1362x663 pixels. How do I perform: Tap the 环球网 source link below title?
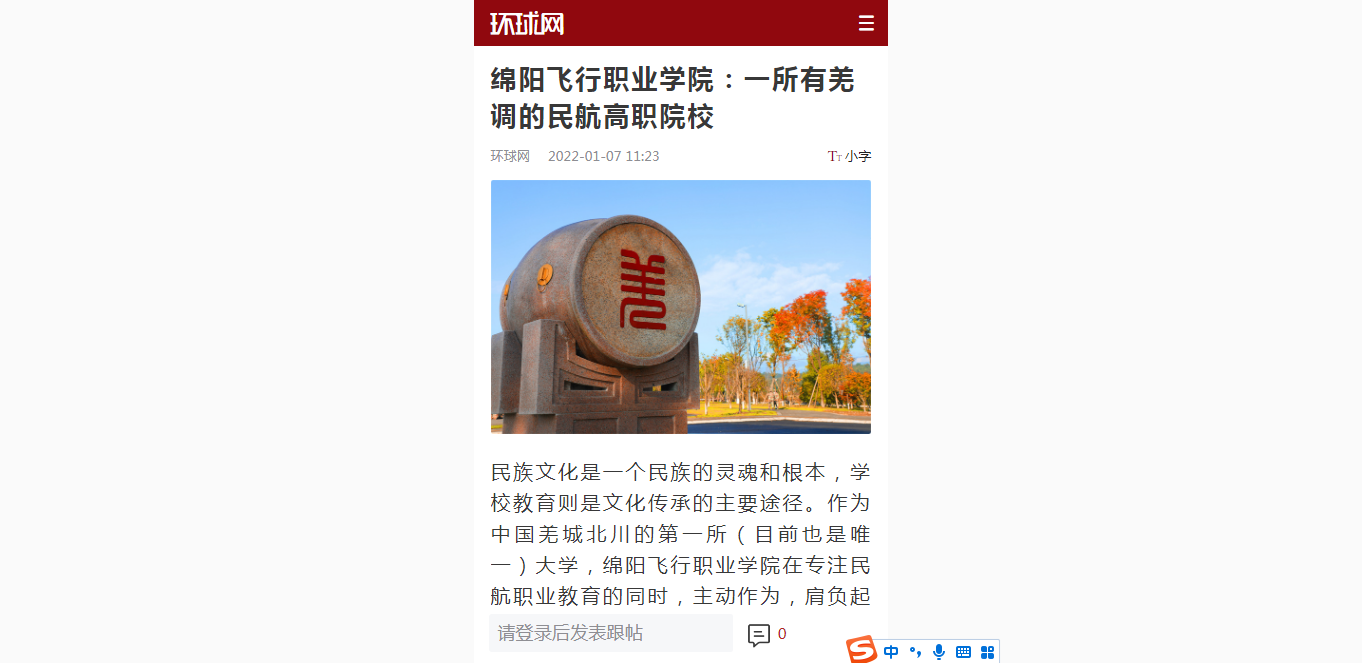coord(509,156)
